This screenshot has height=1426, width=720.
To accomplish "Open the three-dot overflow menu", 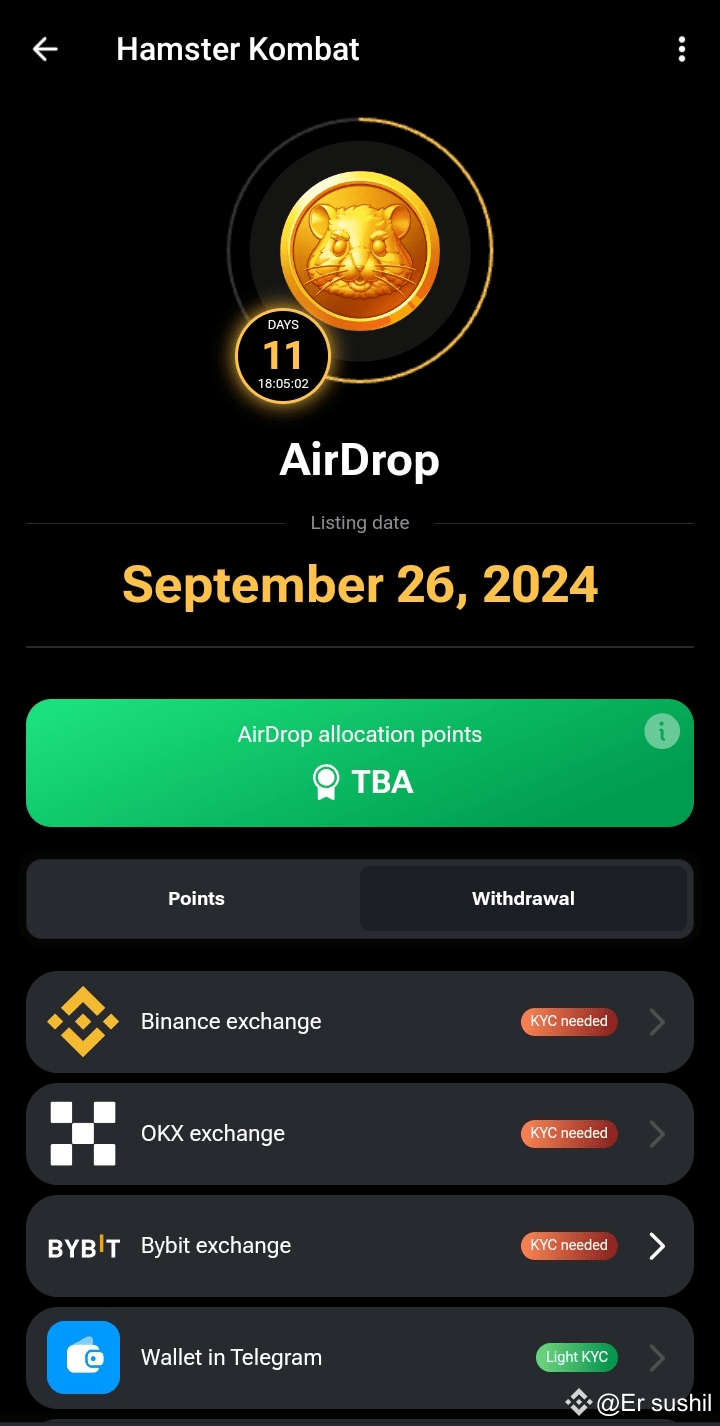I will [682, 49].
